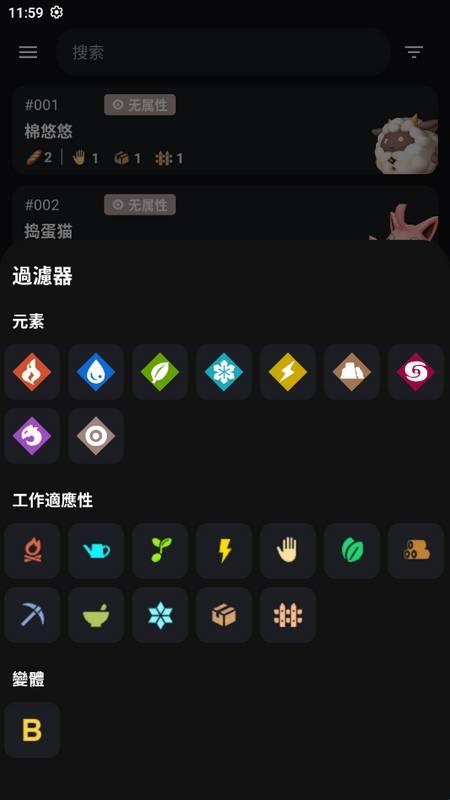Select the farming fence work filter

point(288,615)
